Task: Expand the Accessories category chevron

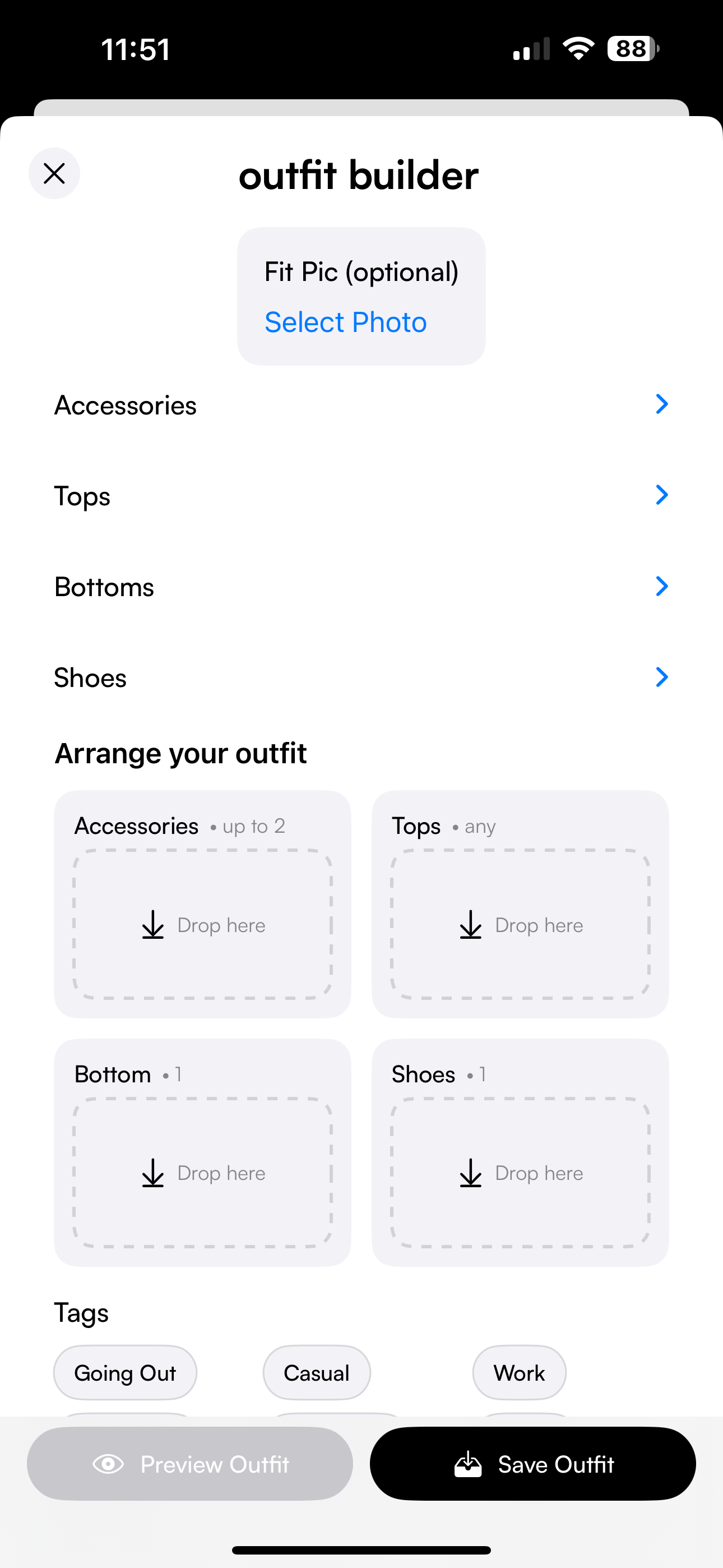Action: tap(662, 404)
